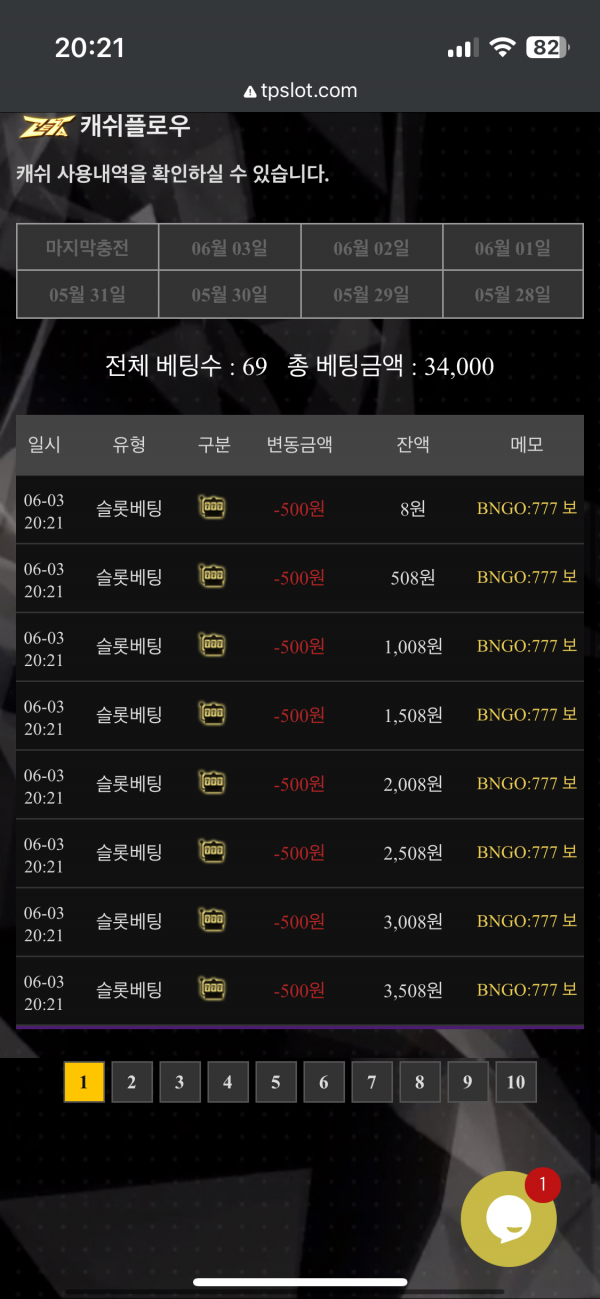This screenshot has height=1299, width=600.
Task: Select the 마지막충전 filter
Action: tap(87, 248)
